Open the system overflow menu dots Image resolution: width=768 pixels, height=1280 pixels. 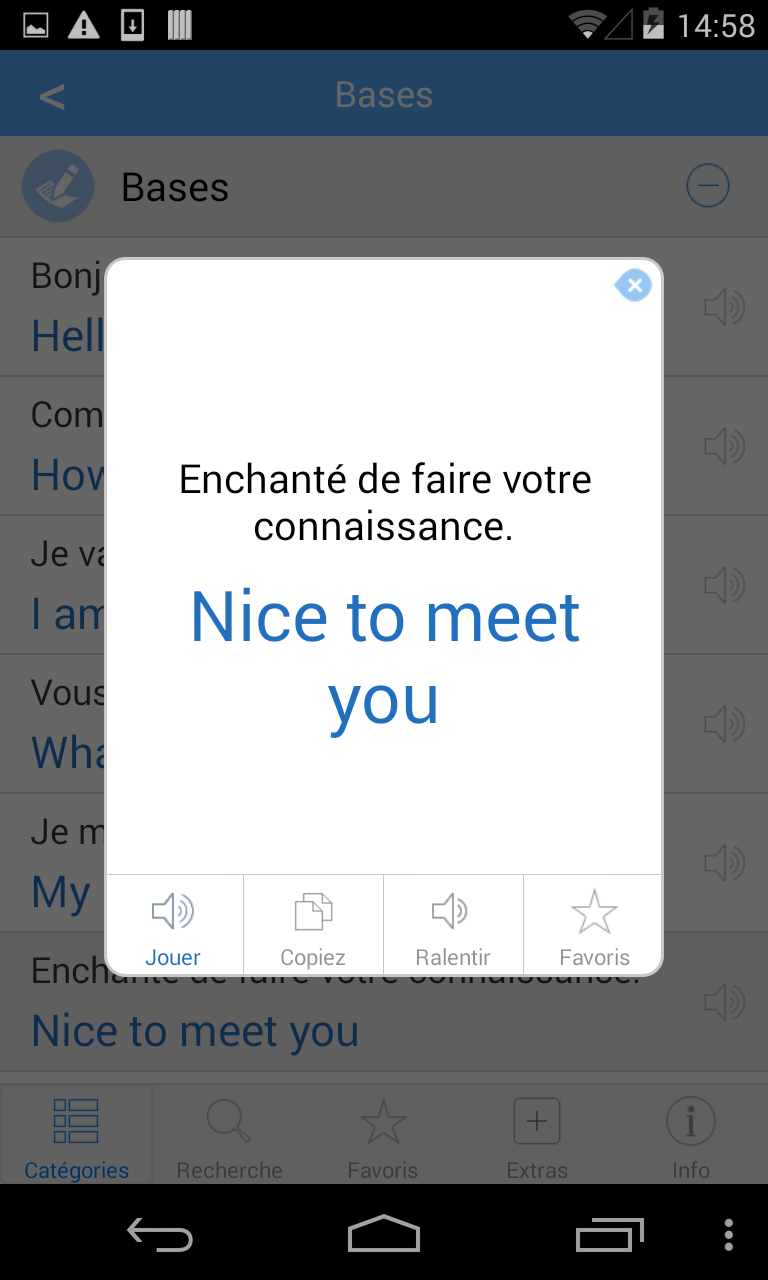click(728, 1235)
